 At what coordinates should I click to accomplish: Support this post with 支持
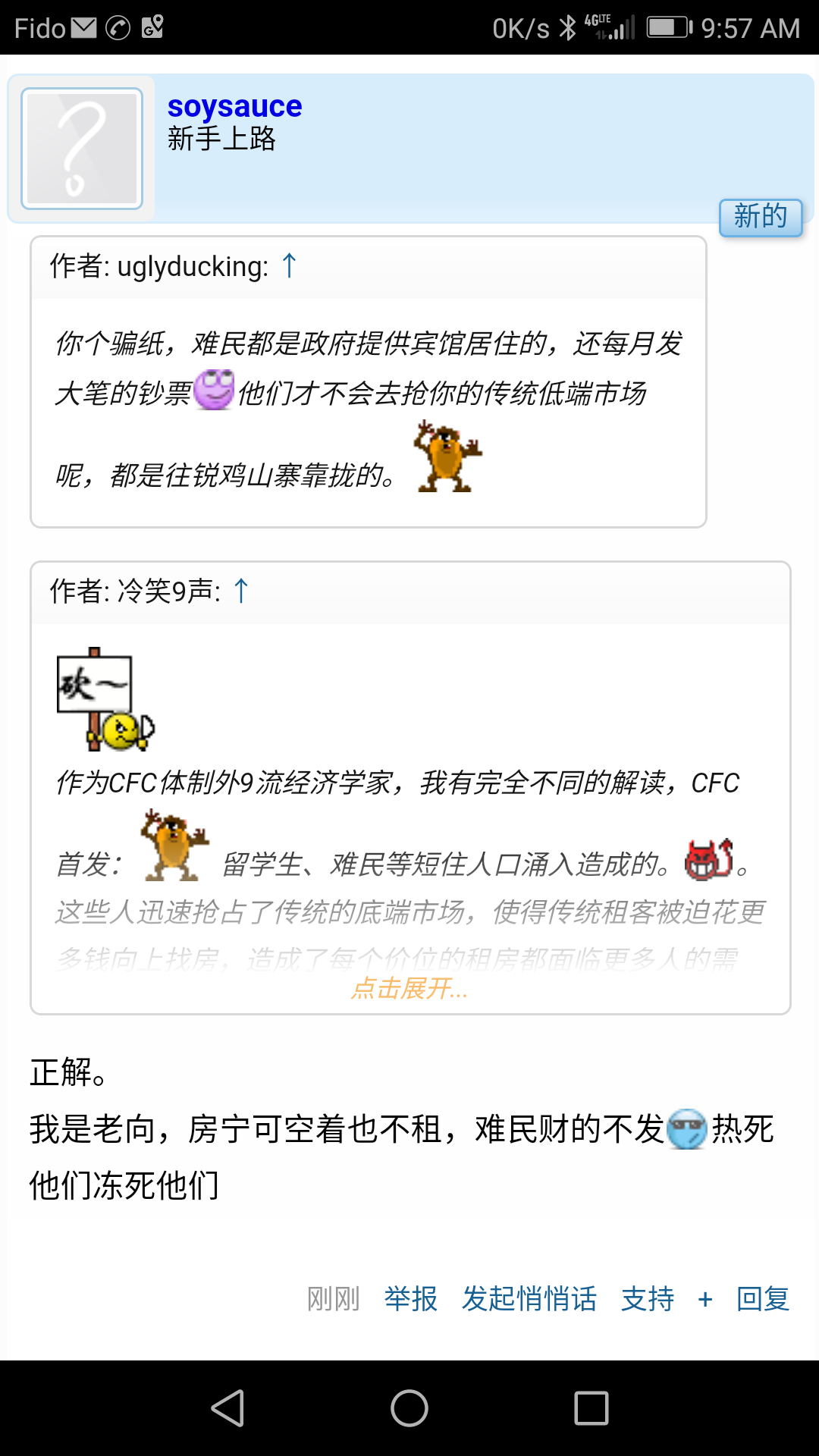[648, 1299]
